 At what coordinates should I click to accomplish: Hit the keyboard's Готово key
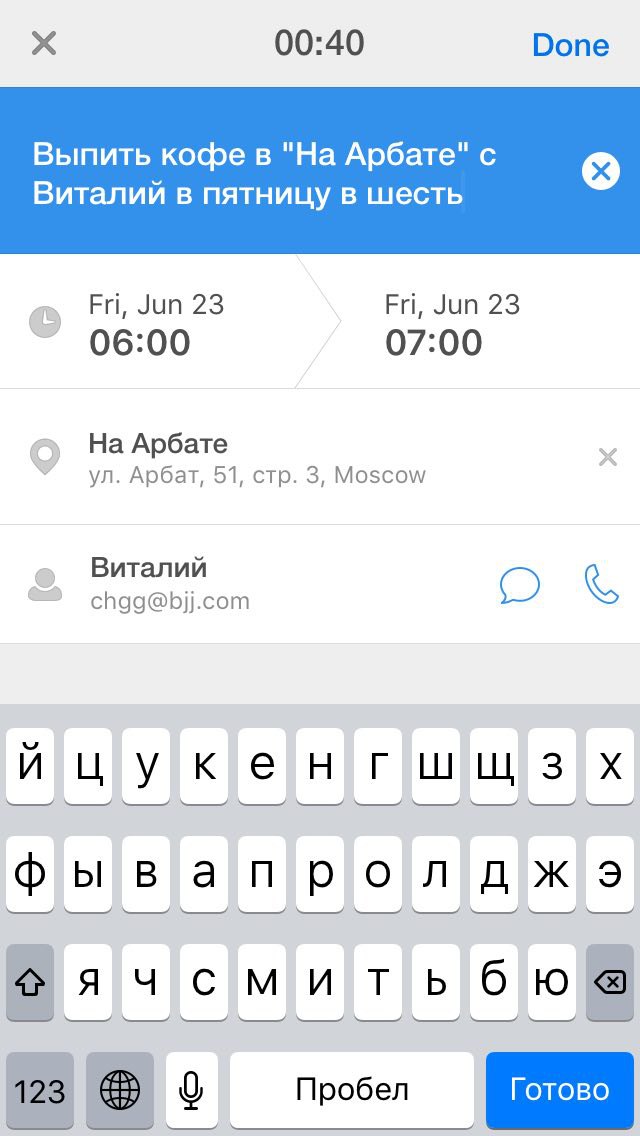click(560, 1089)
